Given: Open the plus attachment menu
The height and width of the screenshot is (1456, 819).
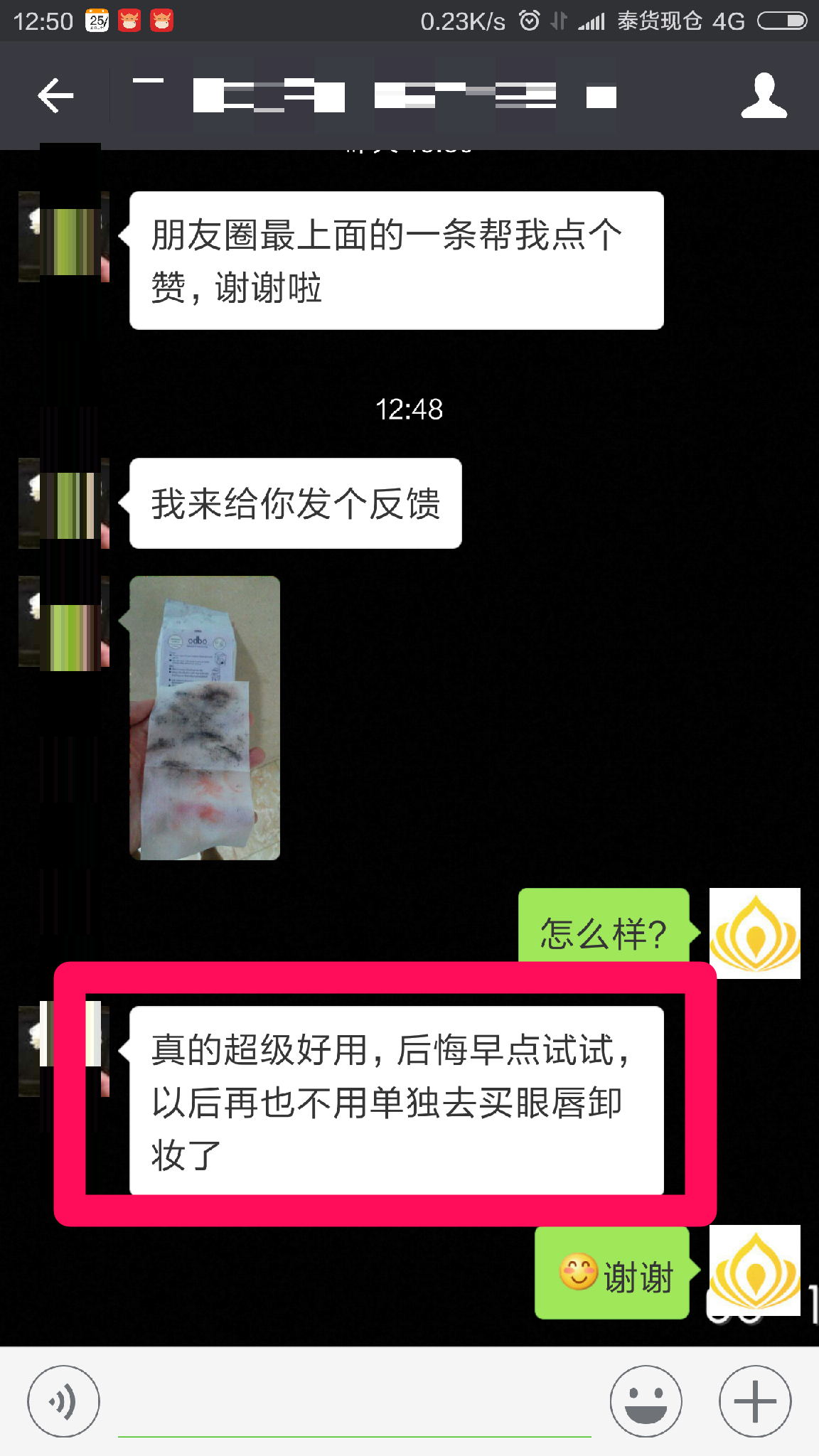Looking at the screenshot, I should 754,1401.
